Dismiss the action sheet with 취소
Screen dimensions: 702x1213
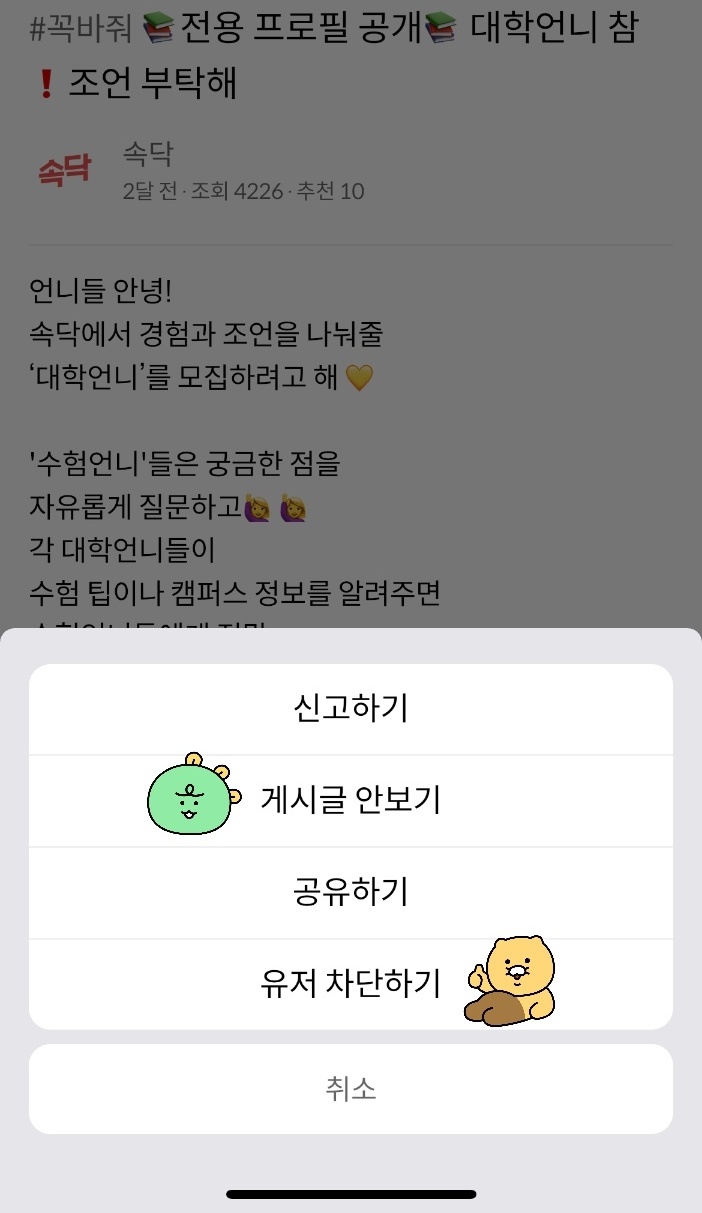click(350, 1089)
